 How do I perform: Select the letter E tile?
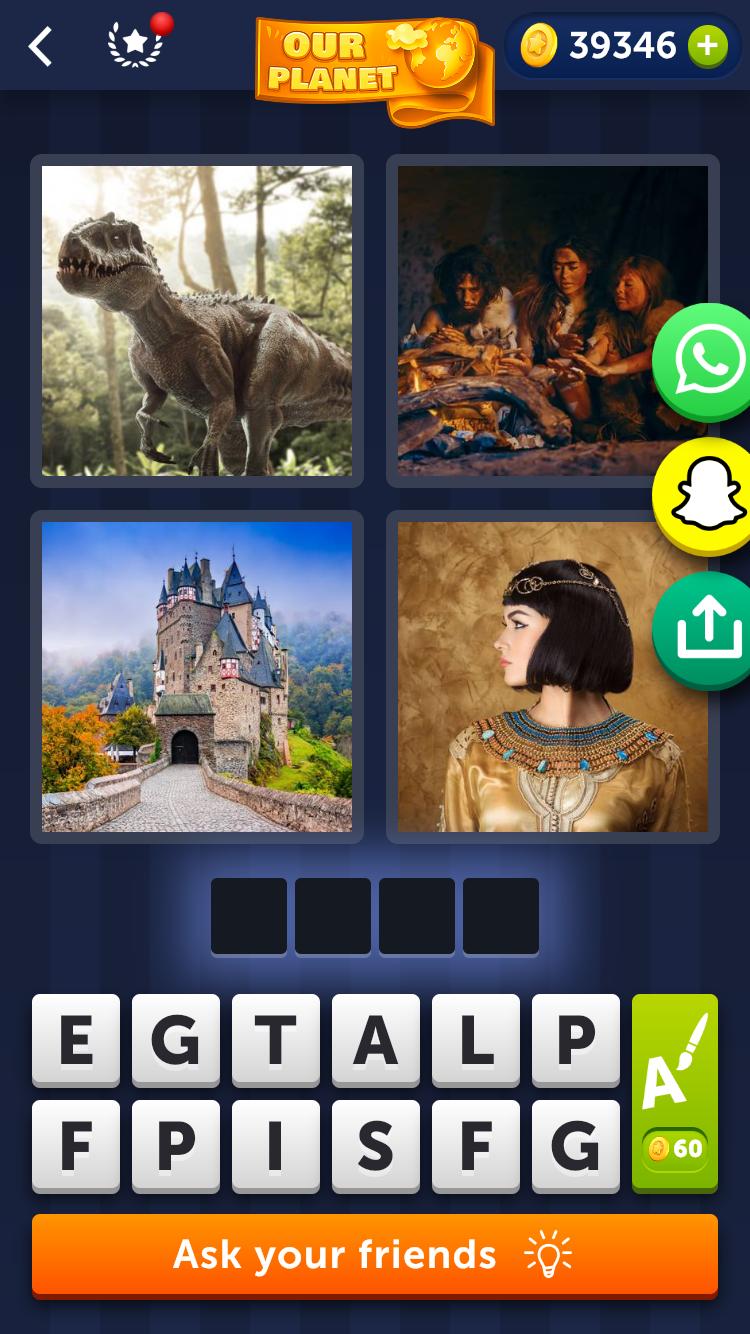(76, 1040)
